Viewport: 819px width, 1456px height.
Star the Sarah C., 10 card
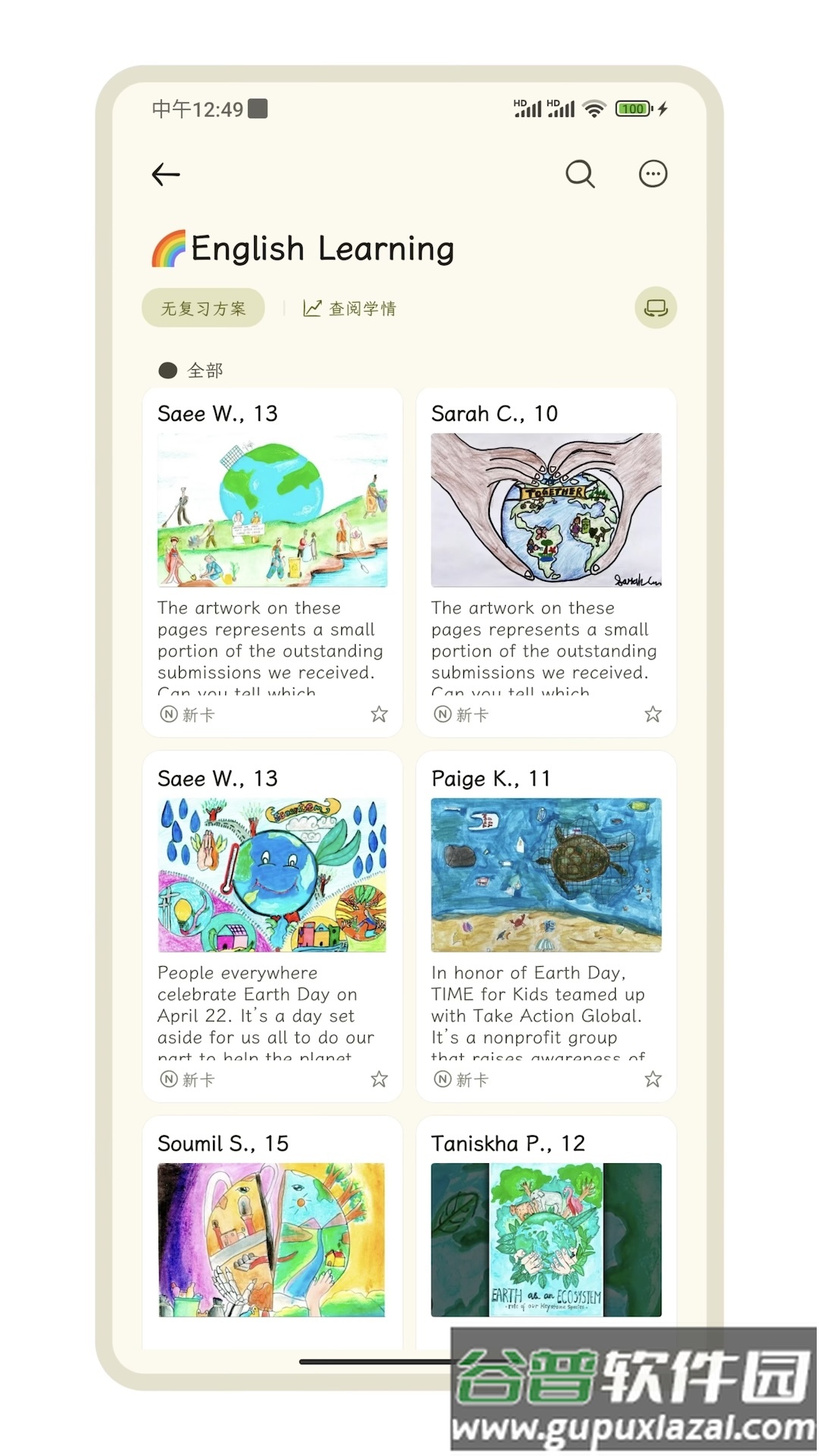(653, 714)
